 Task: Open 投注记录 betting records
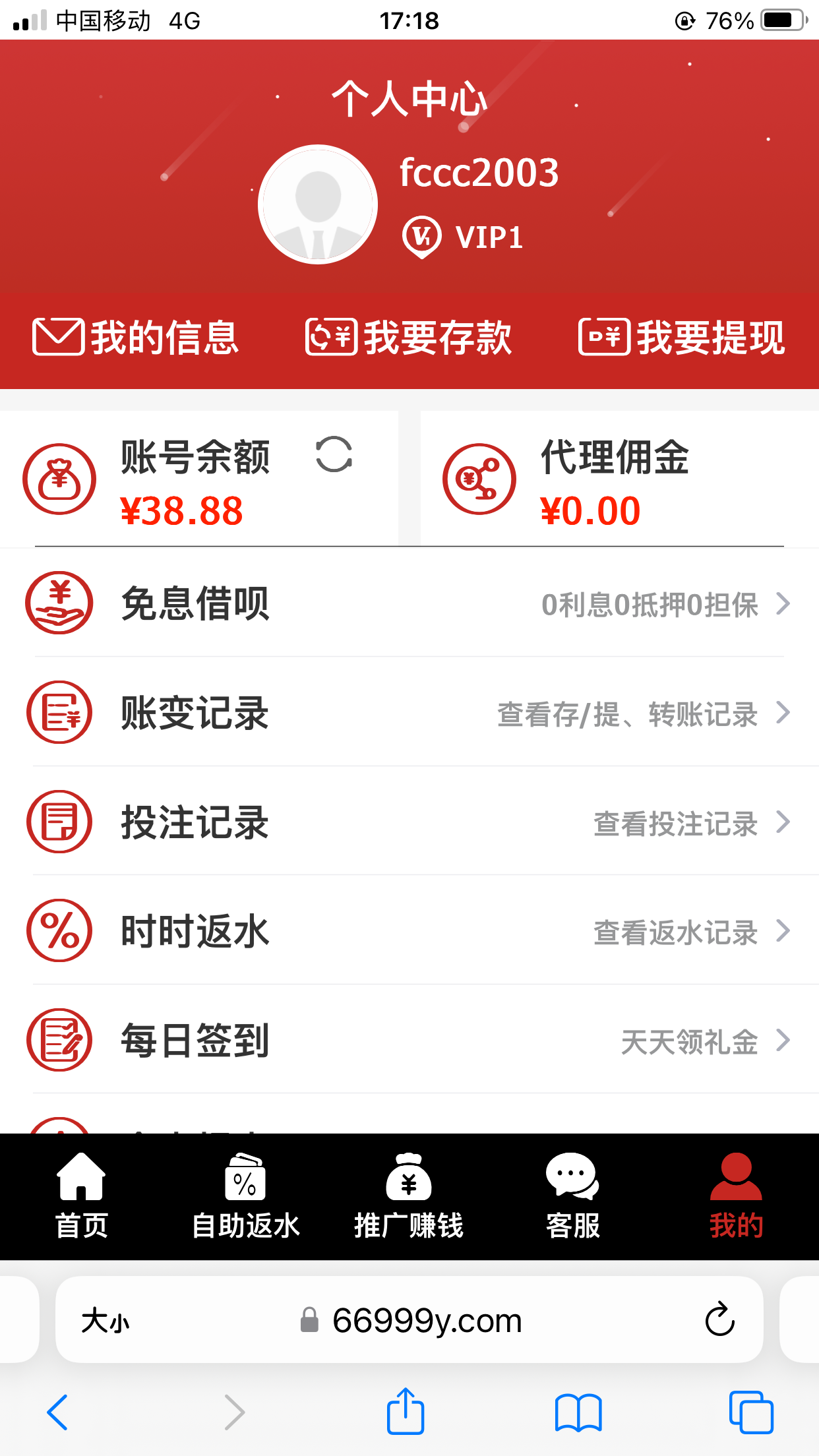point(409,822)
